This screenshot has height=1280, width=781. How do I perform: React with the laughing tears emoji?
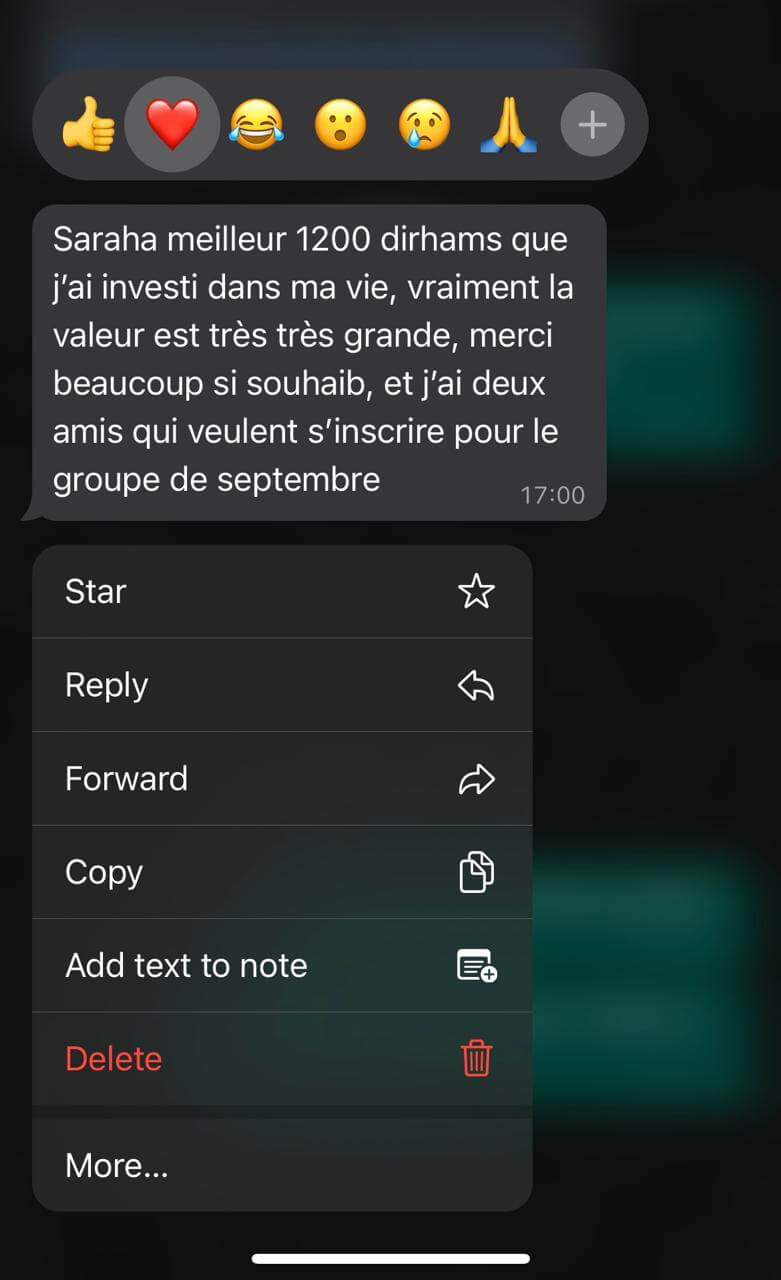256,125
